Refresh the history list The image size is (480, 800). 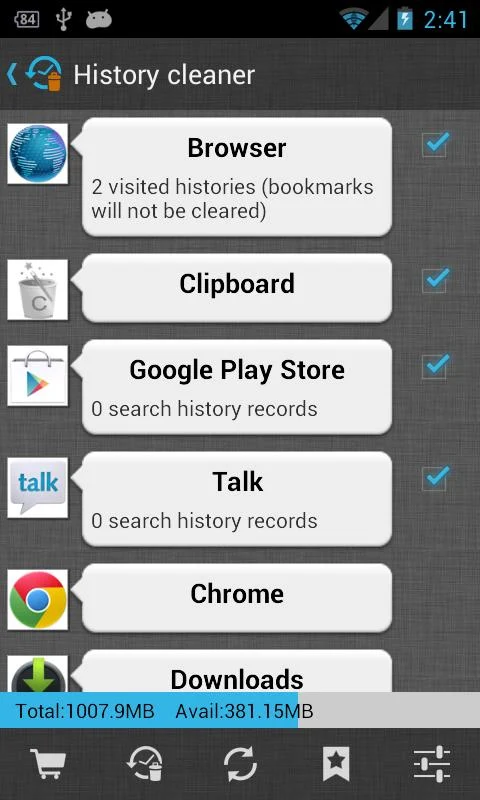(240, 763)
